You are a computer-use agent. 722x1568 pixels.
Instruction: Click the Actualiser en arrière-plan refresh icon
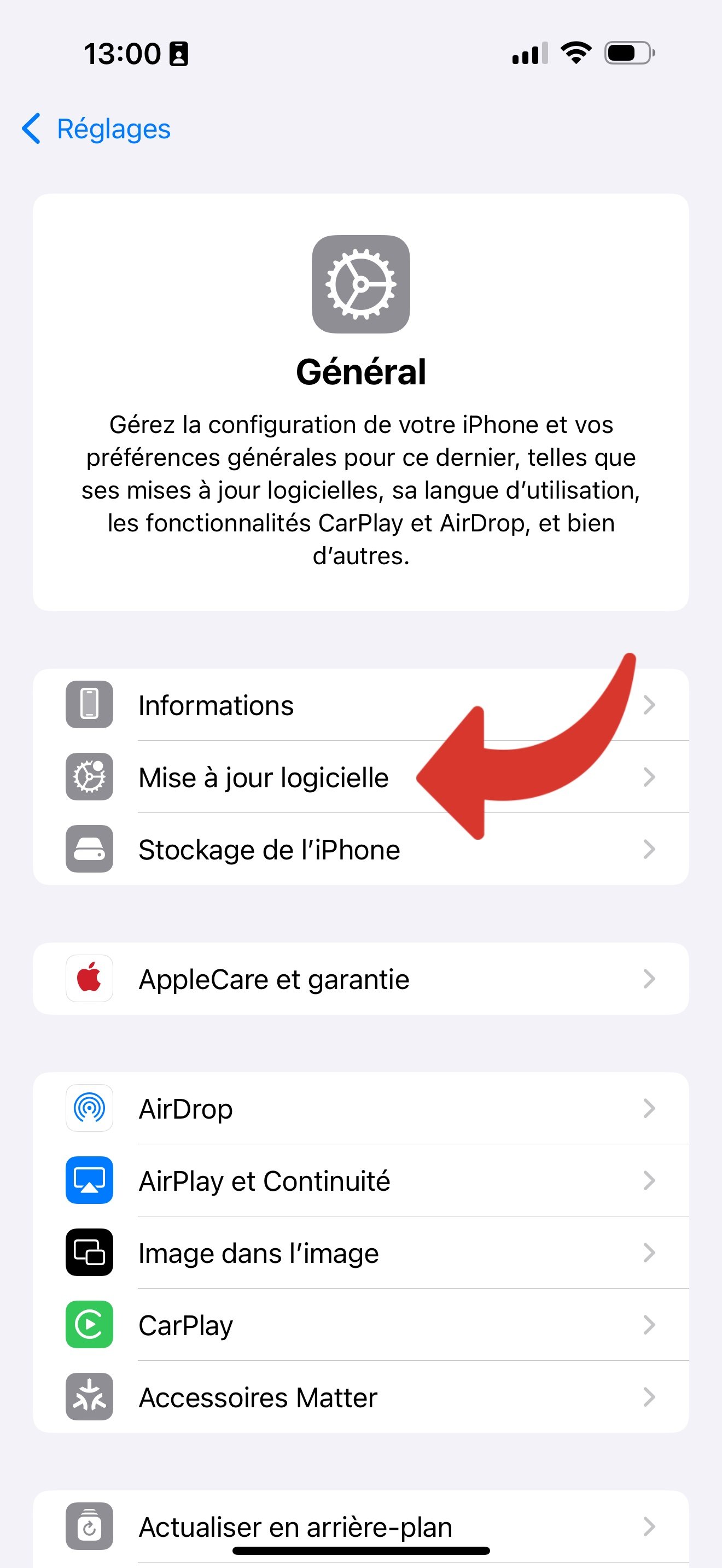89,1525
